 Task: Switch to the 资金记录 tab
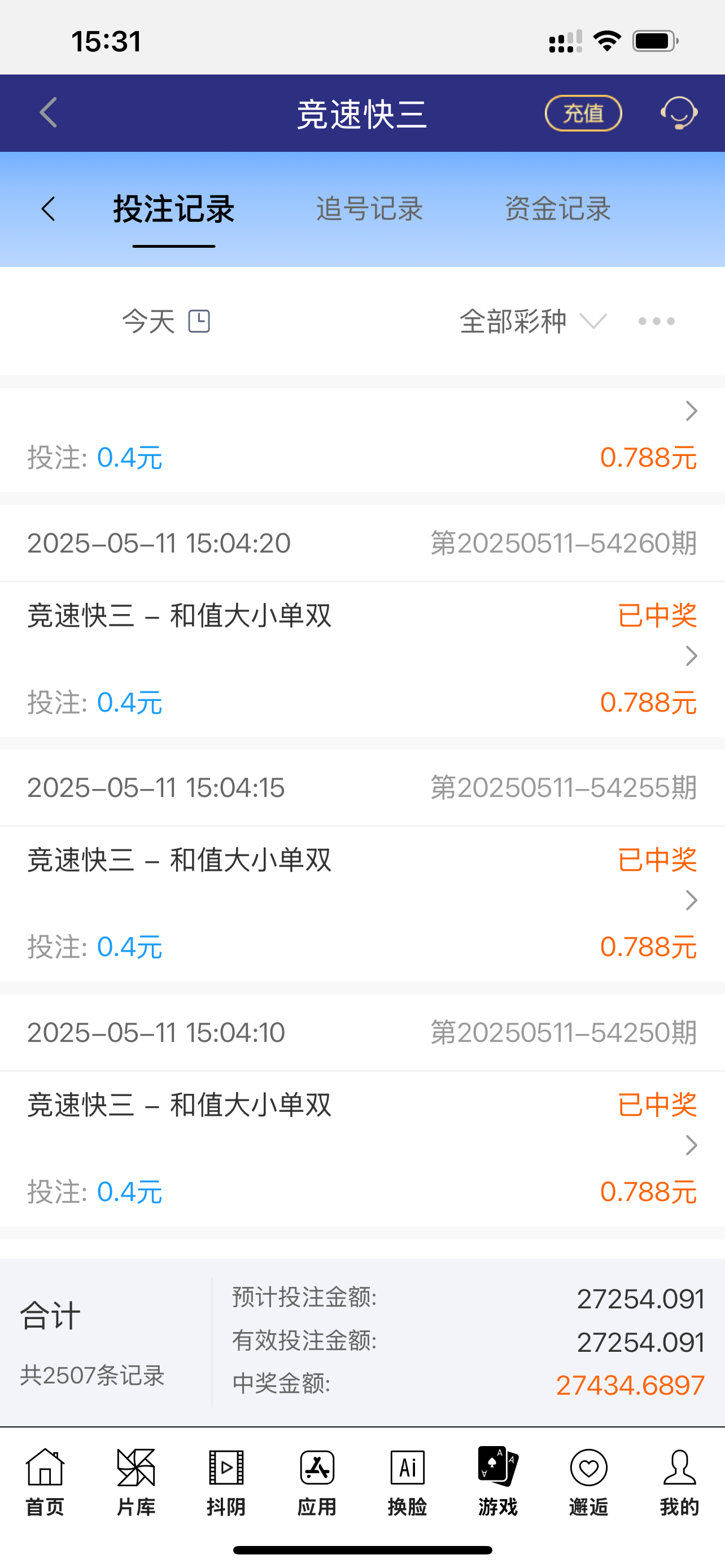(x=557, y=209)
